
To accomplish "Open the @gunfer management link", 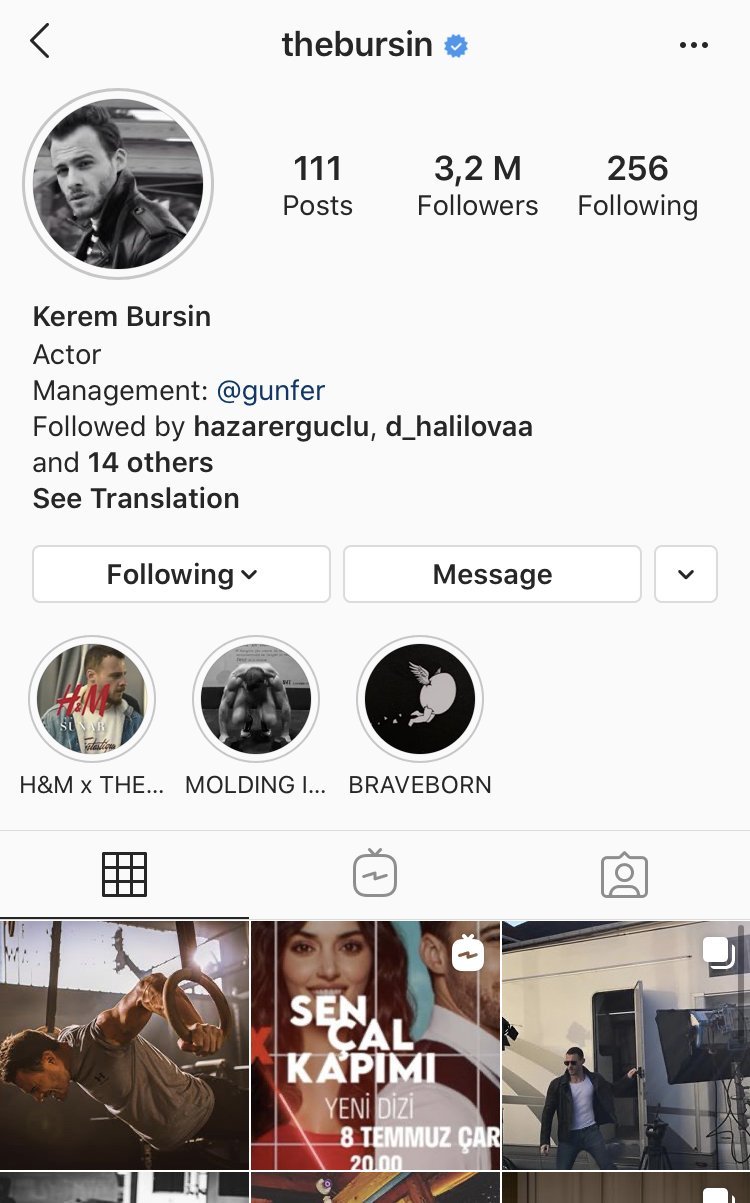I will 270,390.
